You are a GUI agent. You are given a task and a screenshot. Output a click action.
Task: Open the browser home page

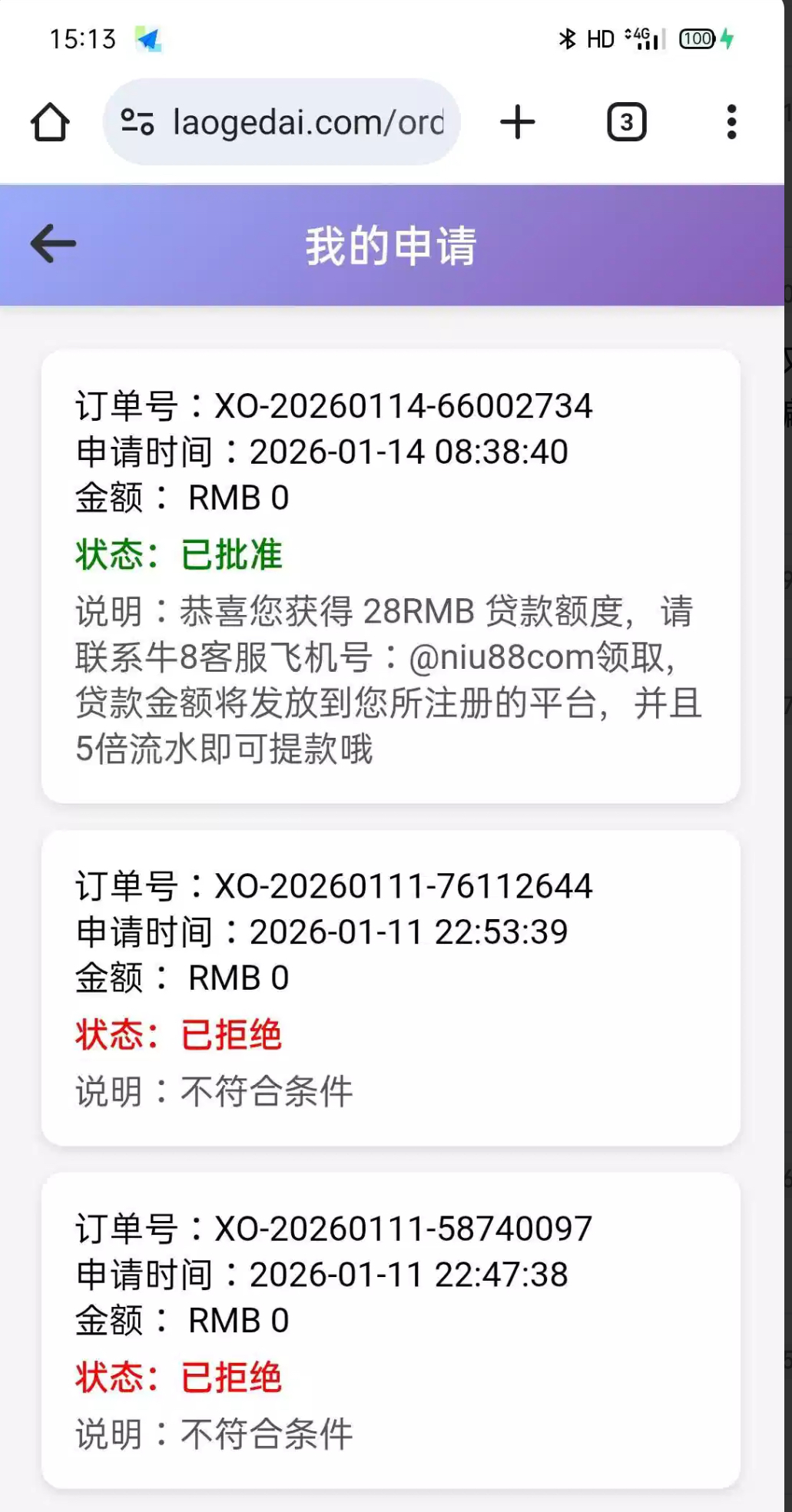pyautogui.click(x=50, y=122)
